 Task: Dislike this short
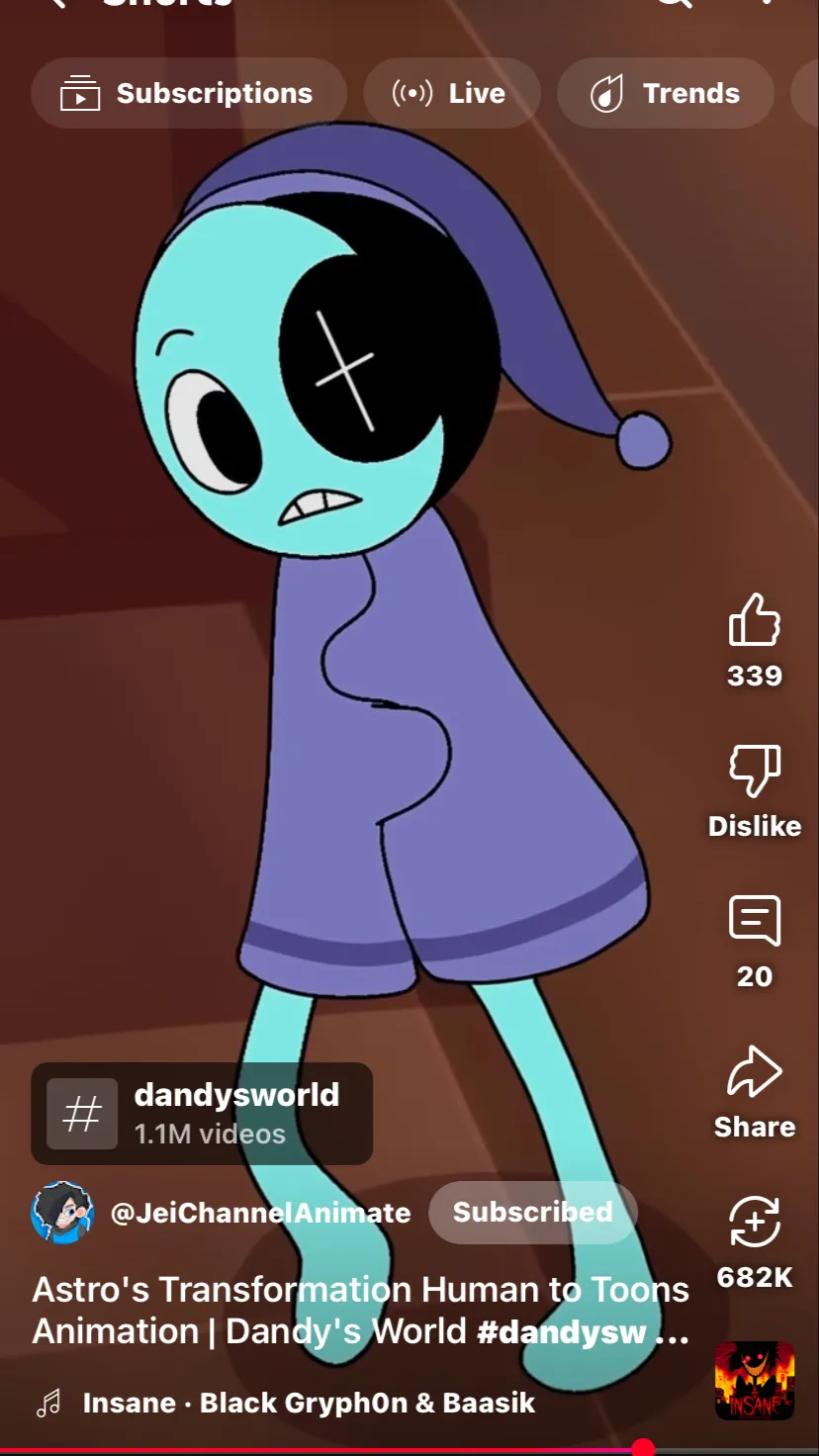point(755,773)
